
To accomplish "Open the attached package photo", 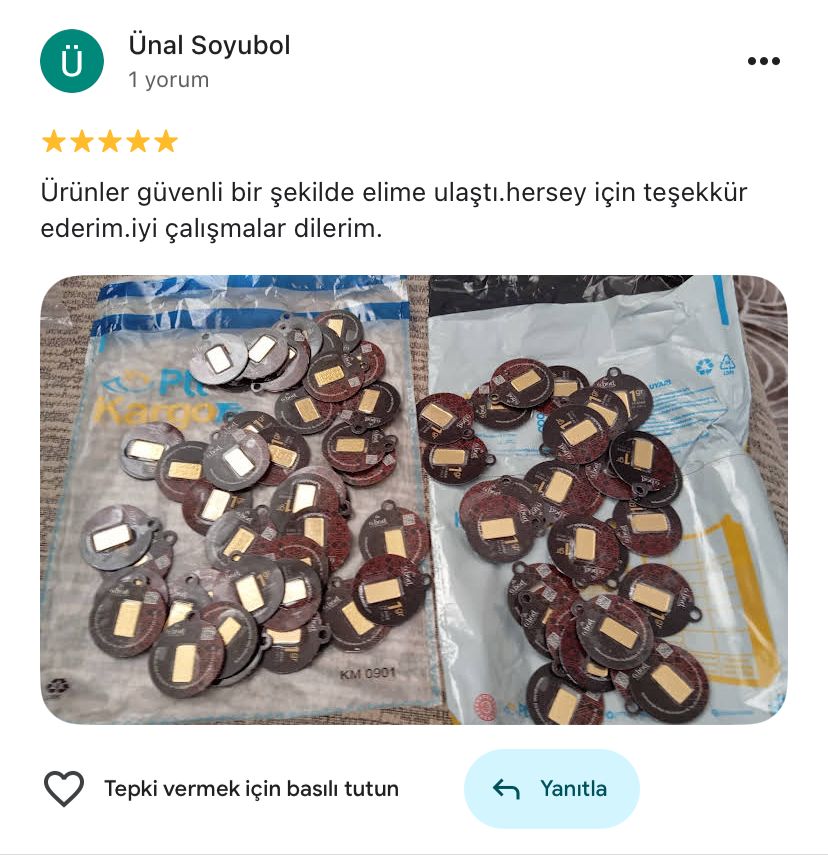I will click(414, 498).
